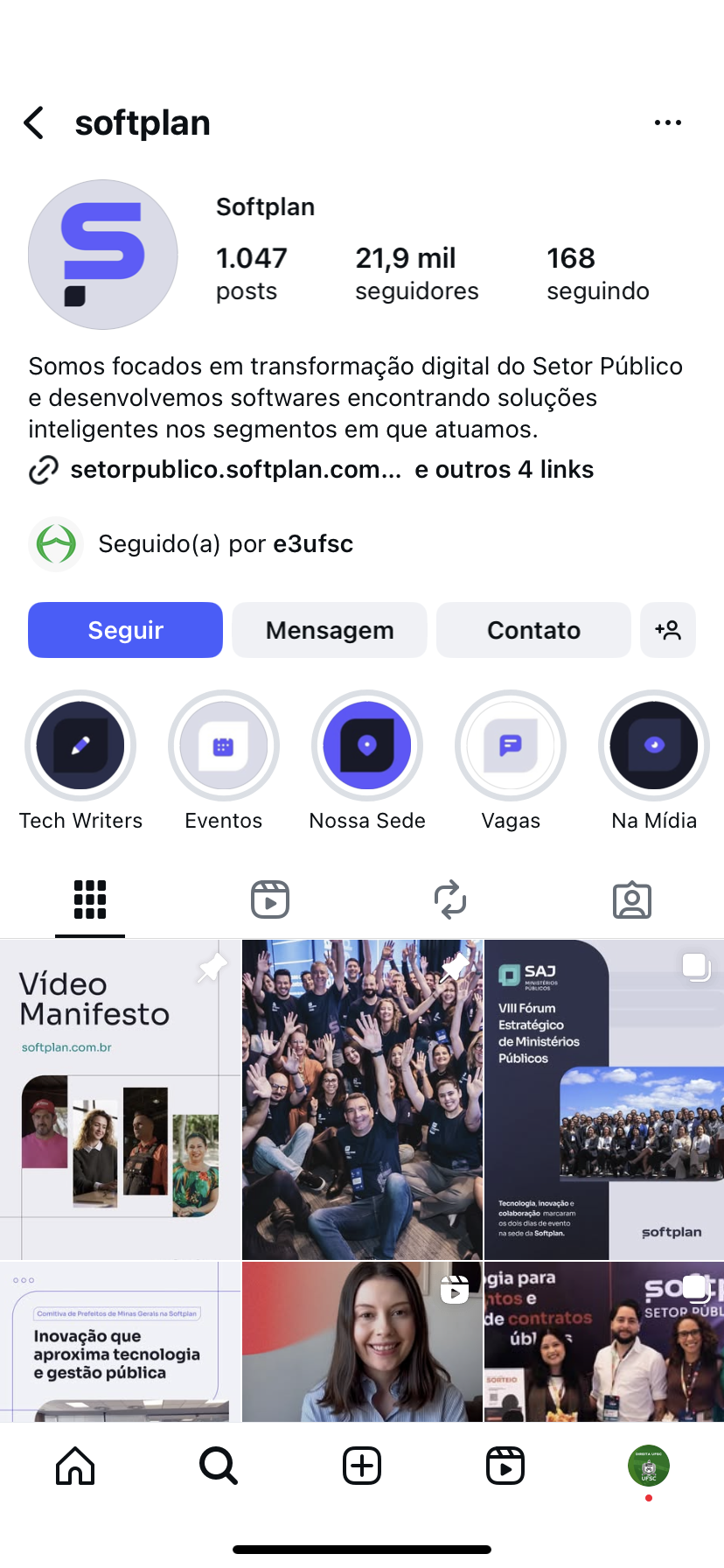Open the VIII Fórum Estratégico post
The image size is (724, 1568).
coord(604,1100)
